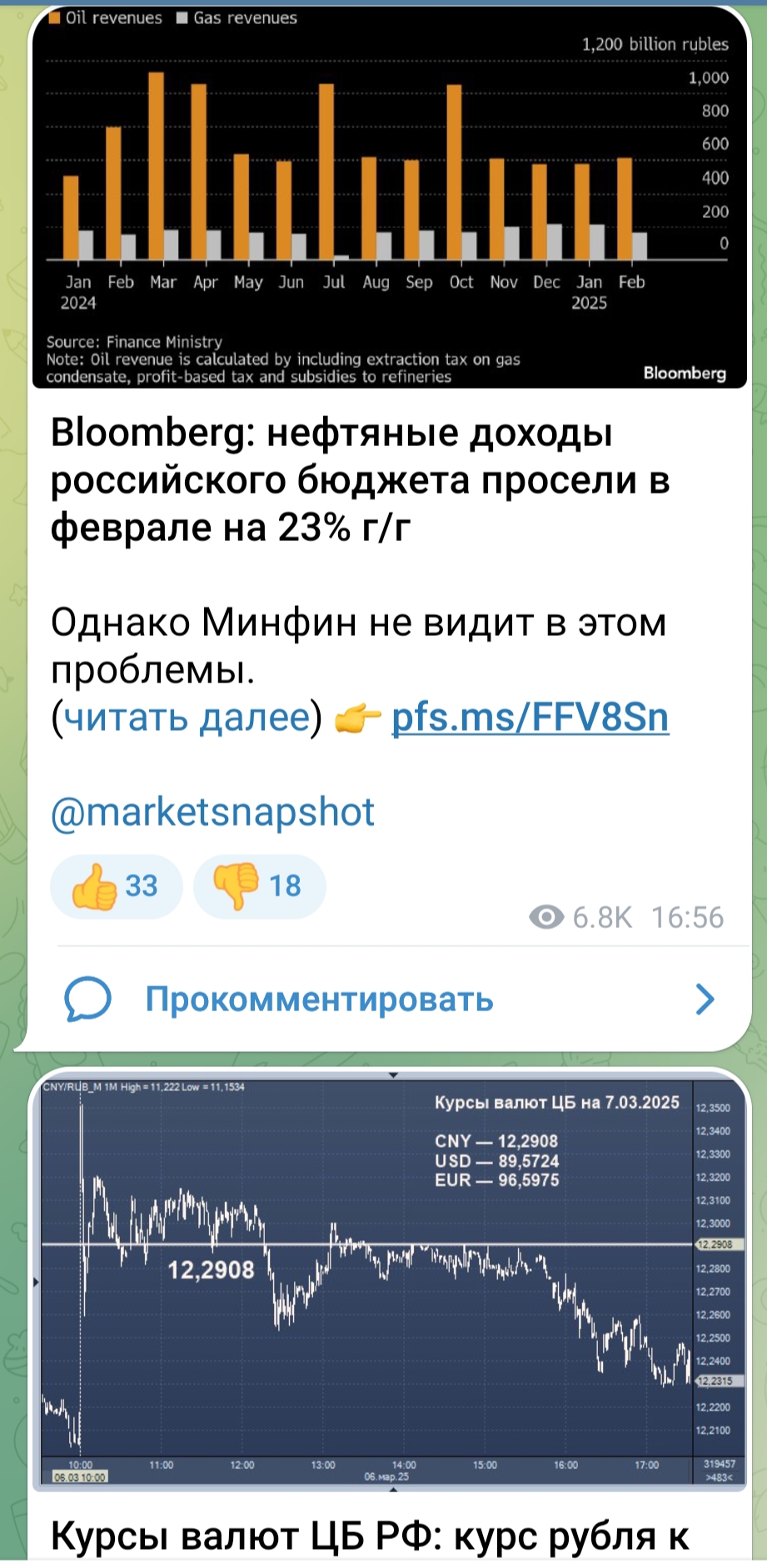Screen dimensions: 767x1568
Task: Tap Прокомментировать to comment on post
Action: [x=319, y=999]
